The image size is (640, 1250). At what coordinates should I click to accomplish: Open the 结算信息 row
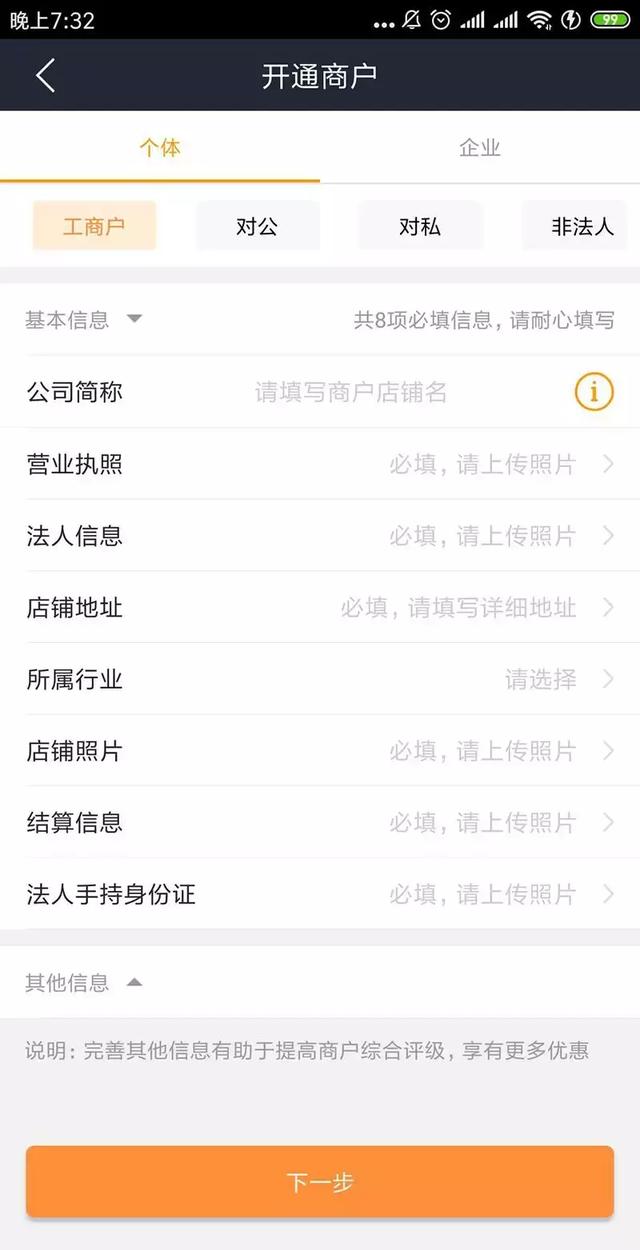coord(320,822)
